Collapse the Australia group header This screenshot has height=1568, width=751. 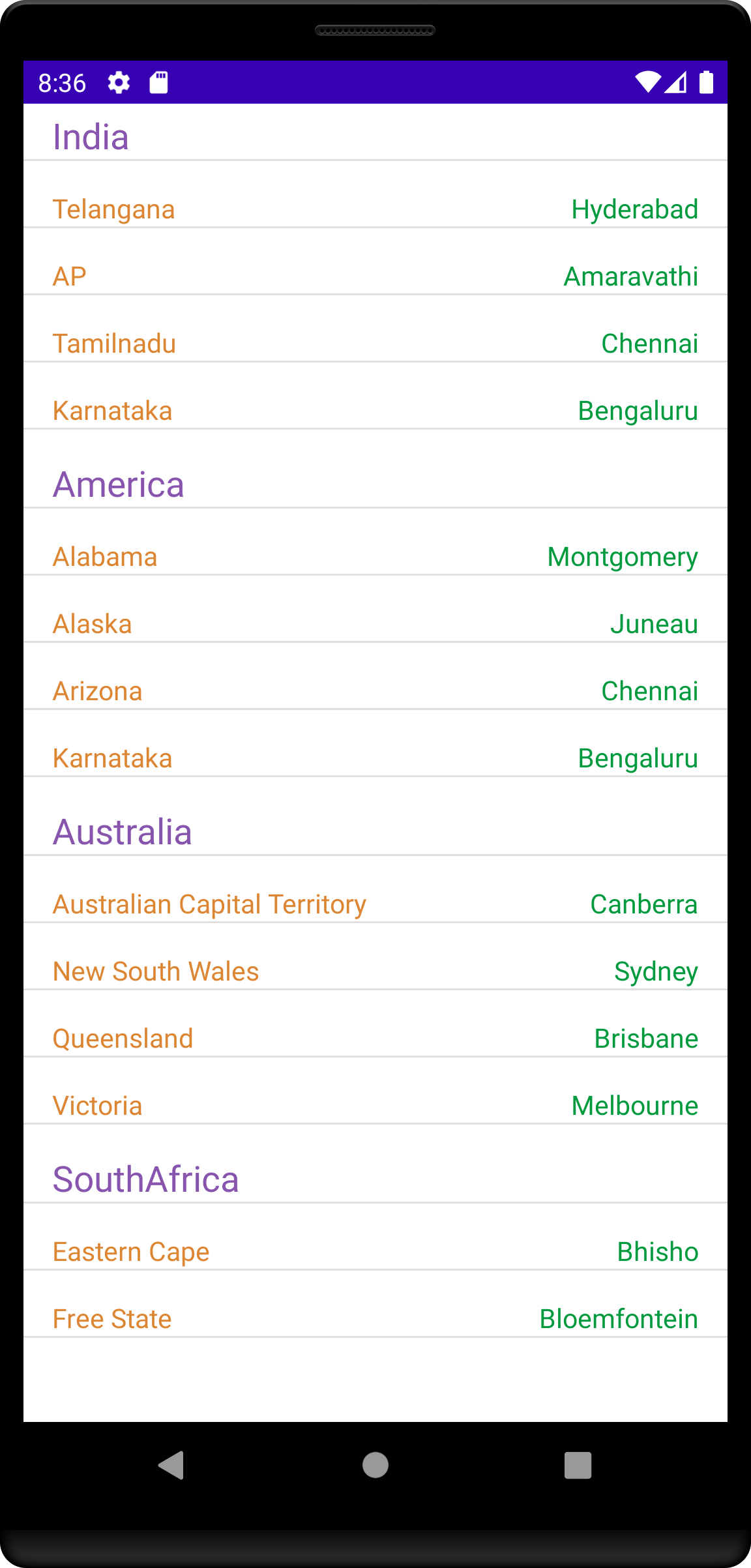(x=375, y=817)
